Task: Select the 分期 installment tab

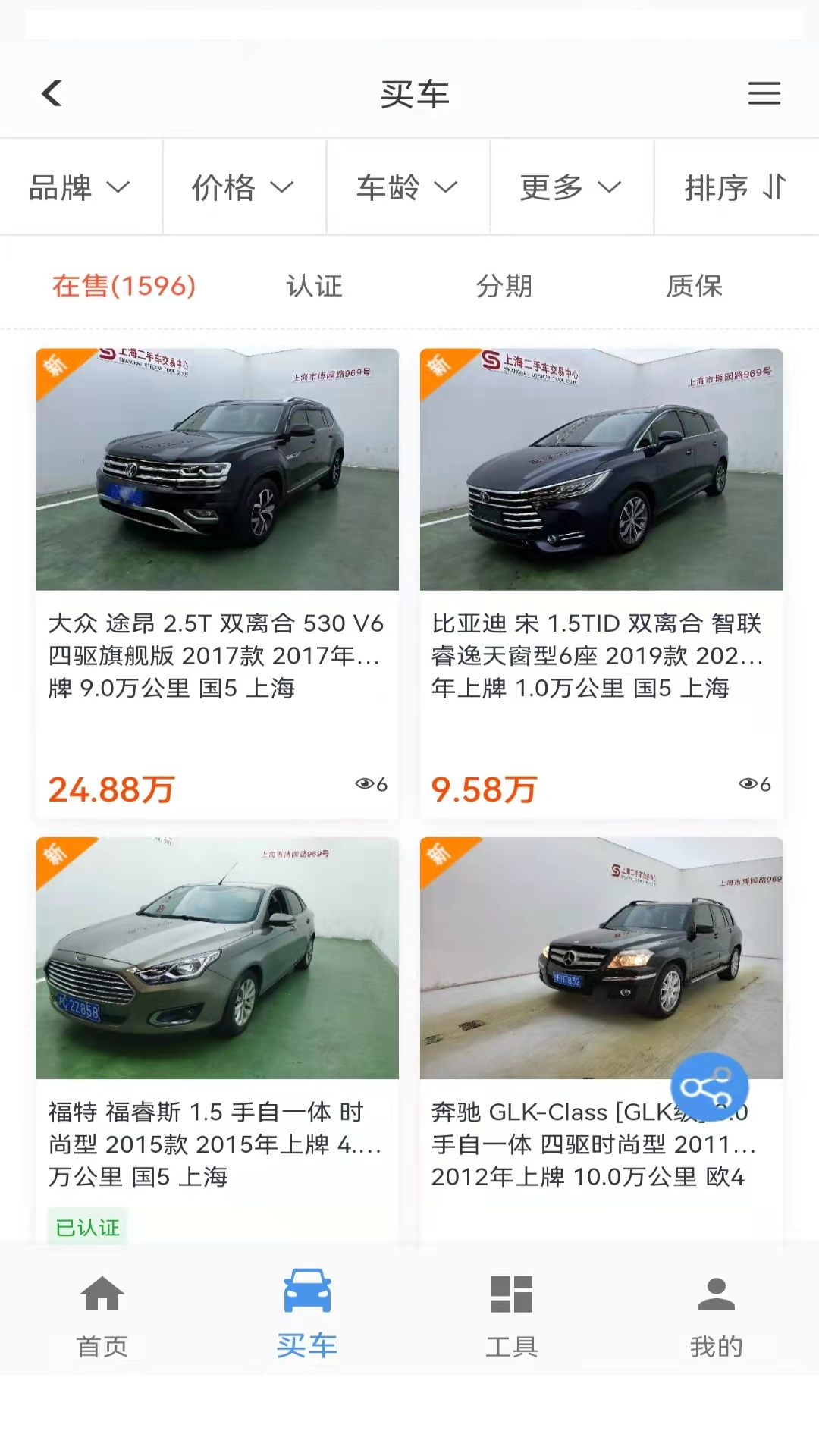Action: [x=504, y=287]
